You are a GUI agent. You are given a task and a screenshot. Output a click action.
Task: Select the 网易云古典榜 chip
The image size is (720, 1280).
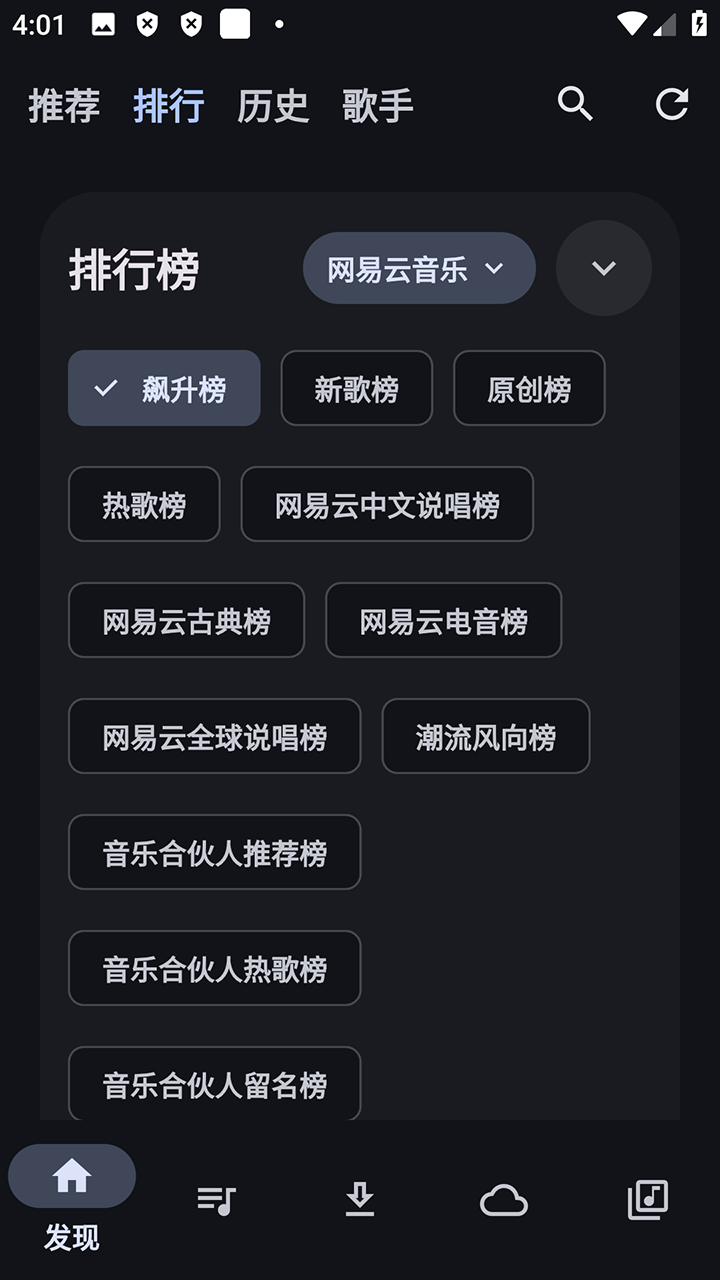click(186, 620)
